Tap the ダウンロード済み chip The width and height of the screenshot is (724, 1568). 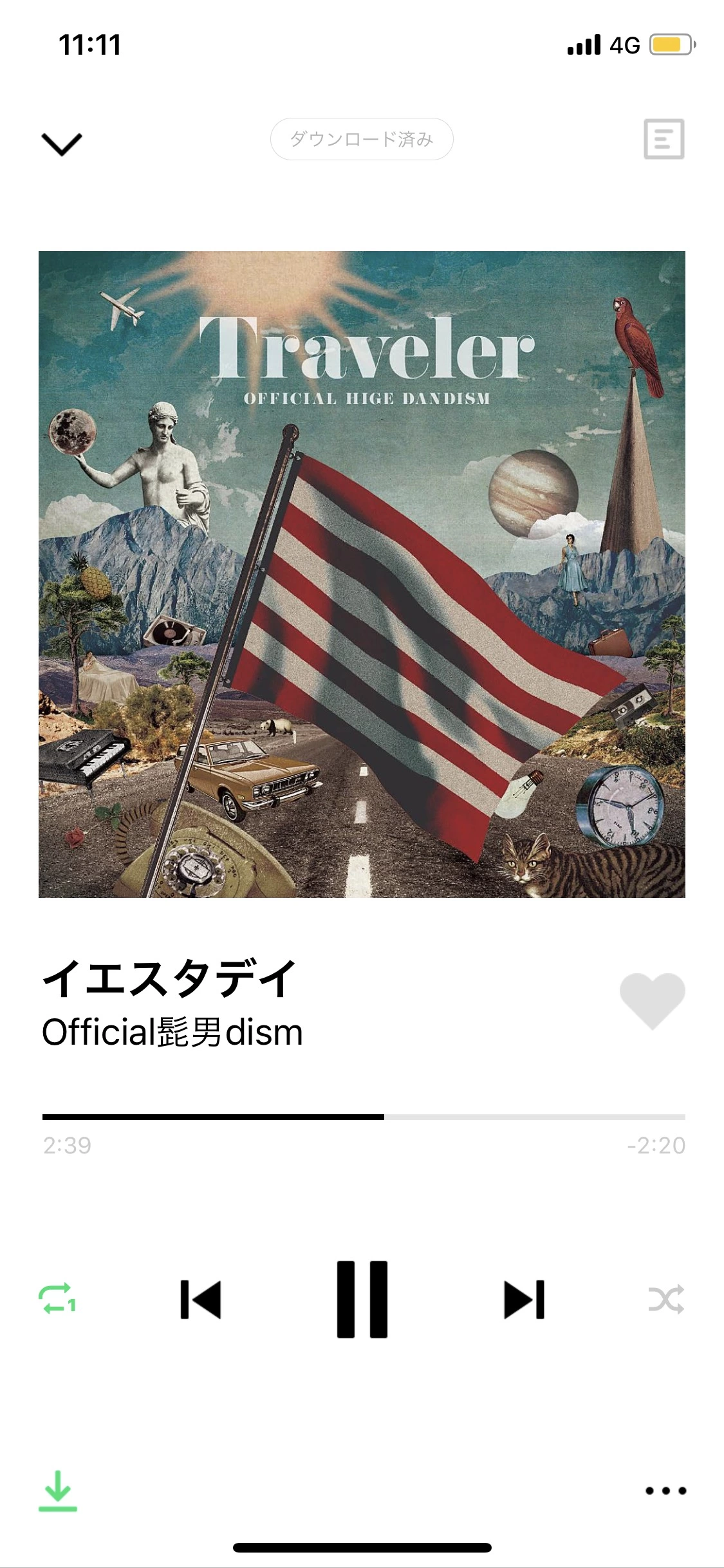pyautogui.click(x=362, y=139)
